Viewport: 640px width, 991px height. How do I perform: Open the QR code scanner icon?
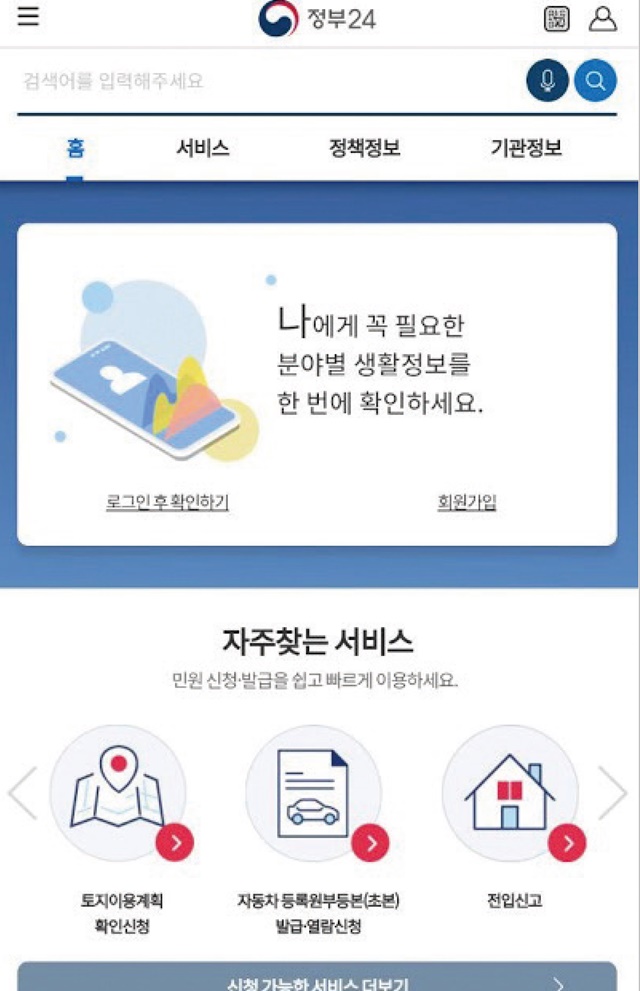pos(557,18)
